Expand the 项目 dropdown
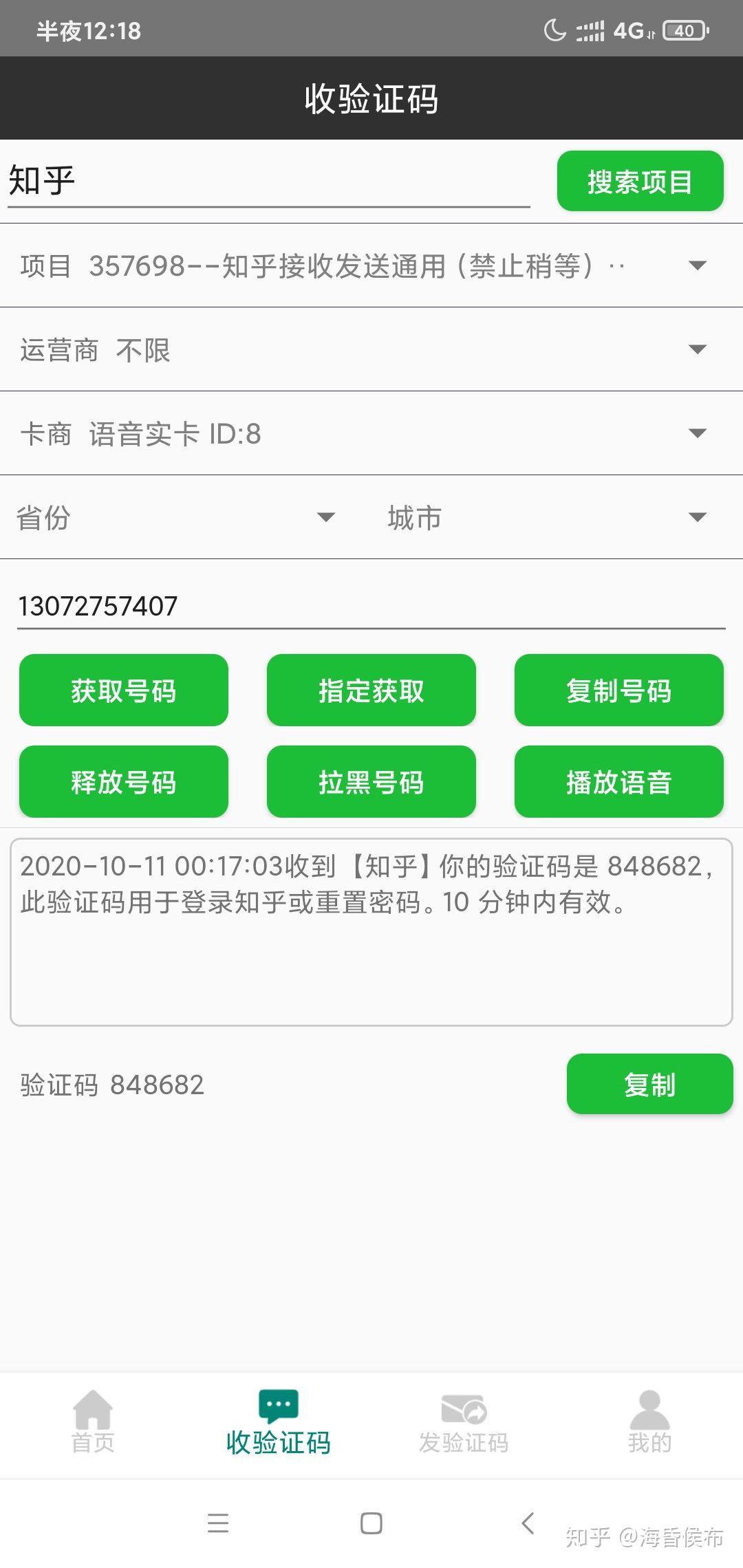Screen dimensions: 743x1568 (371, 265)
